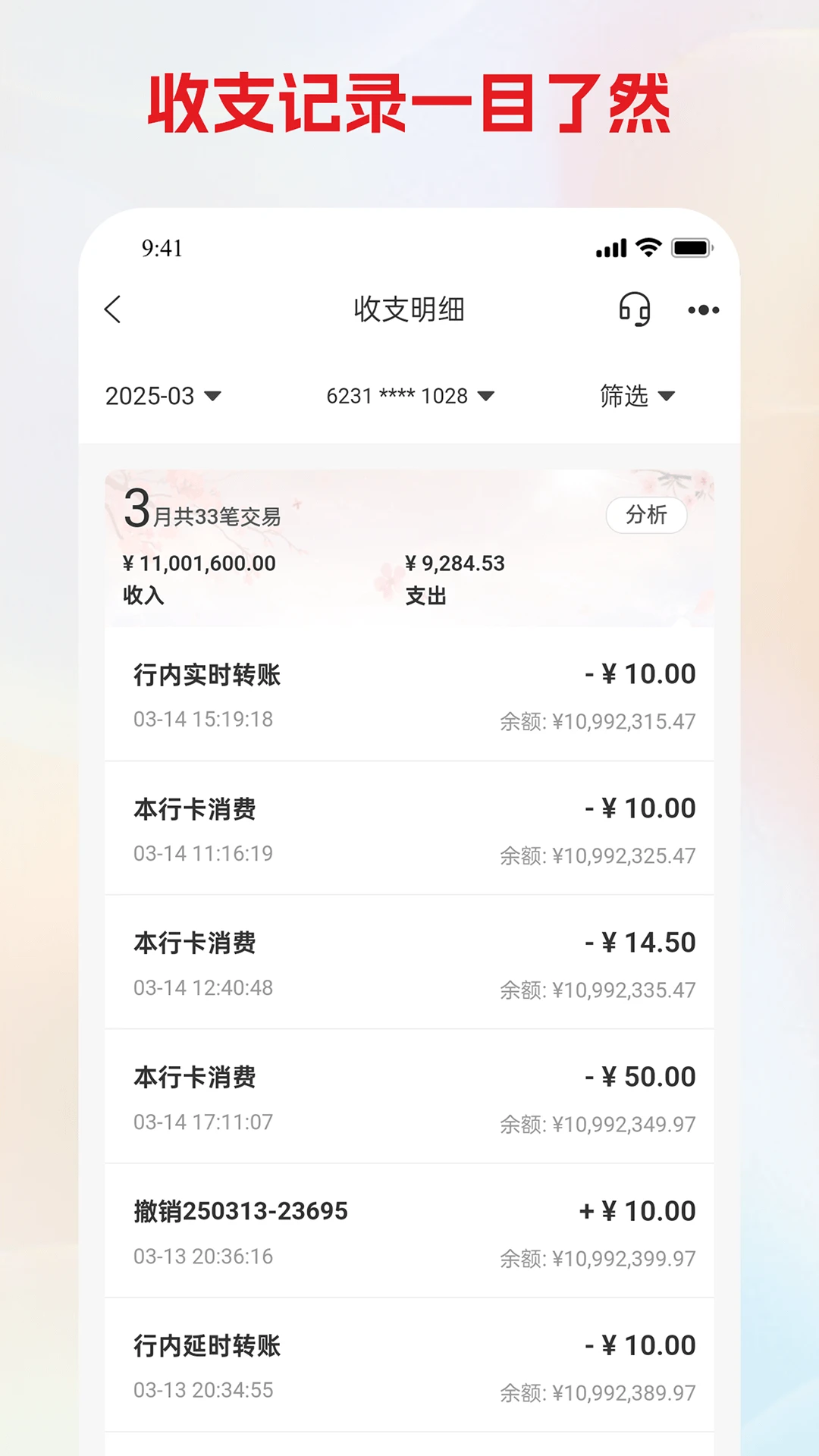
Task: Check the Wi-Fi status icon
Action: (x=648, y=246)
